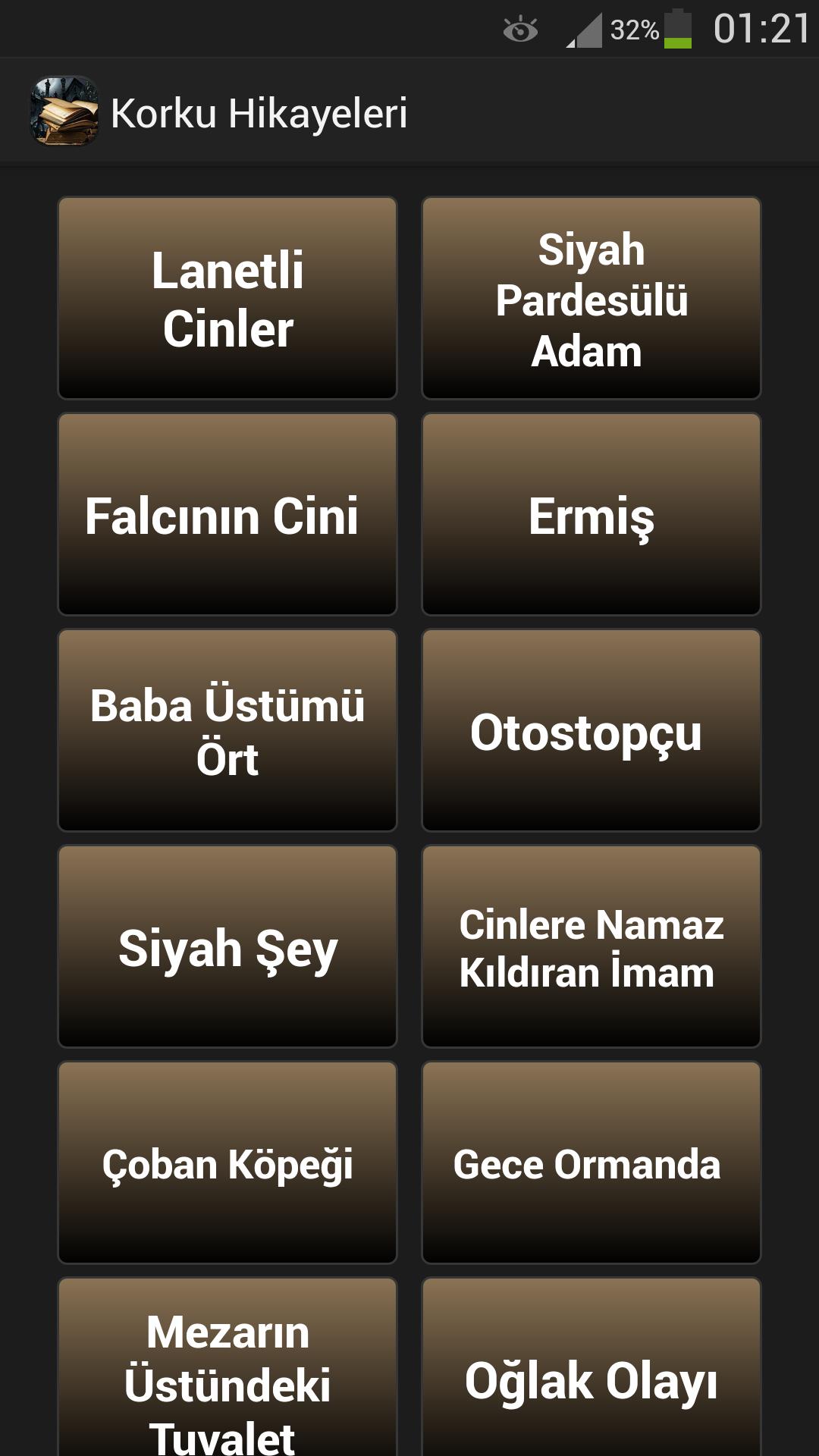Open the Siyah Şey story

coord(227,946)
